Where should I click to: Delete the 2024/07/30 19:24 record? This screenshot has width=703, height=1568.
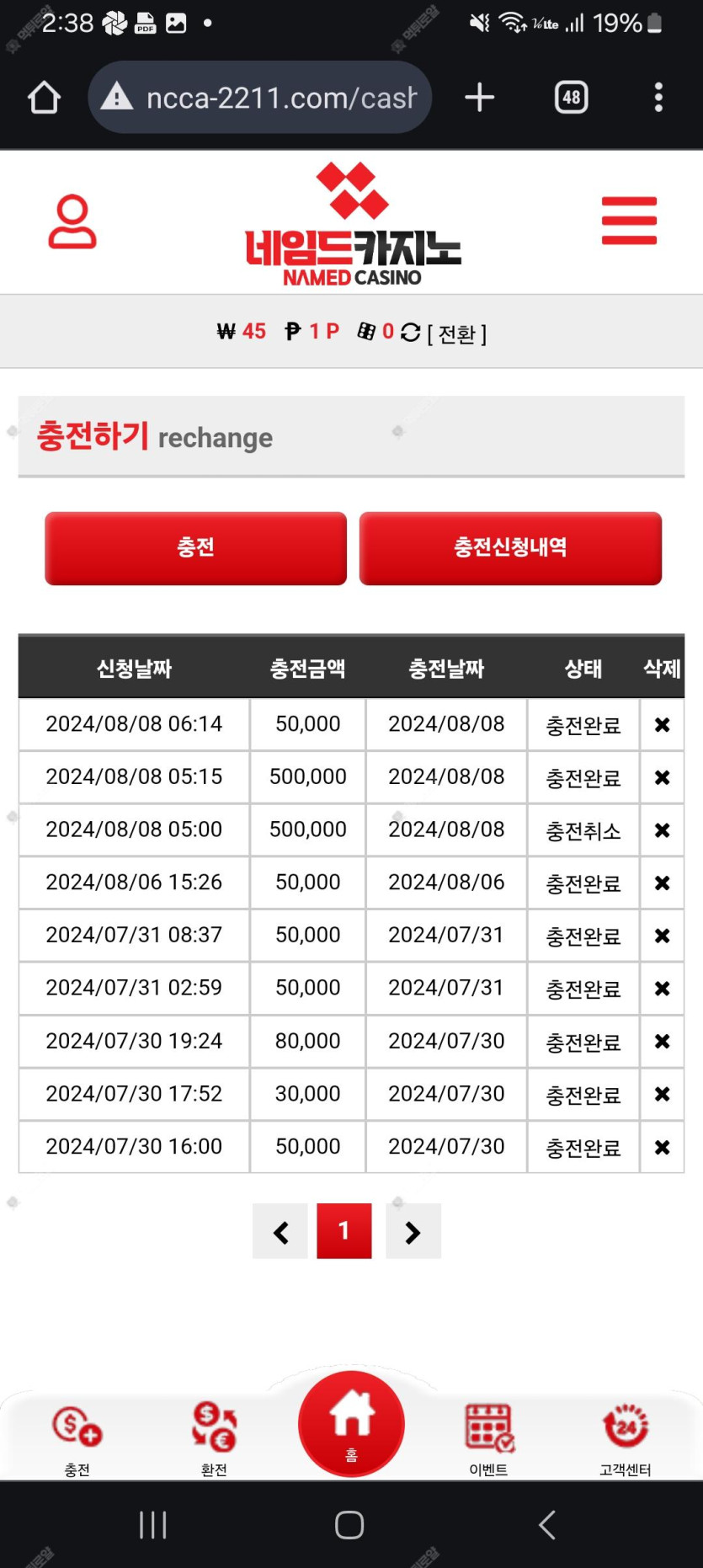click(663, 1042)
